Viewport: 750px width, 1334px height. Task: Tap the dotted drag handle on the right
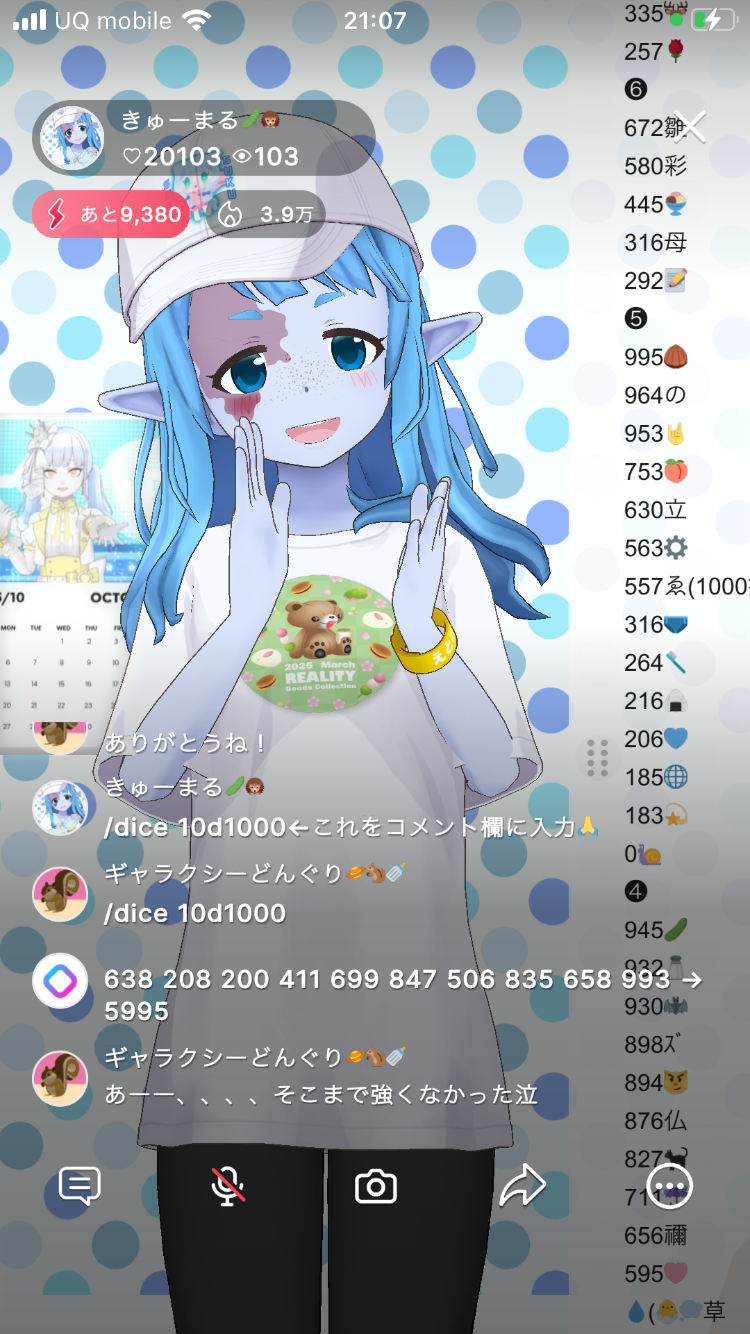click(598, 758)
